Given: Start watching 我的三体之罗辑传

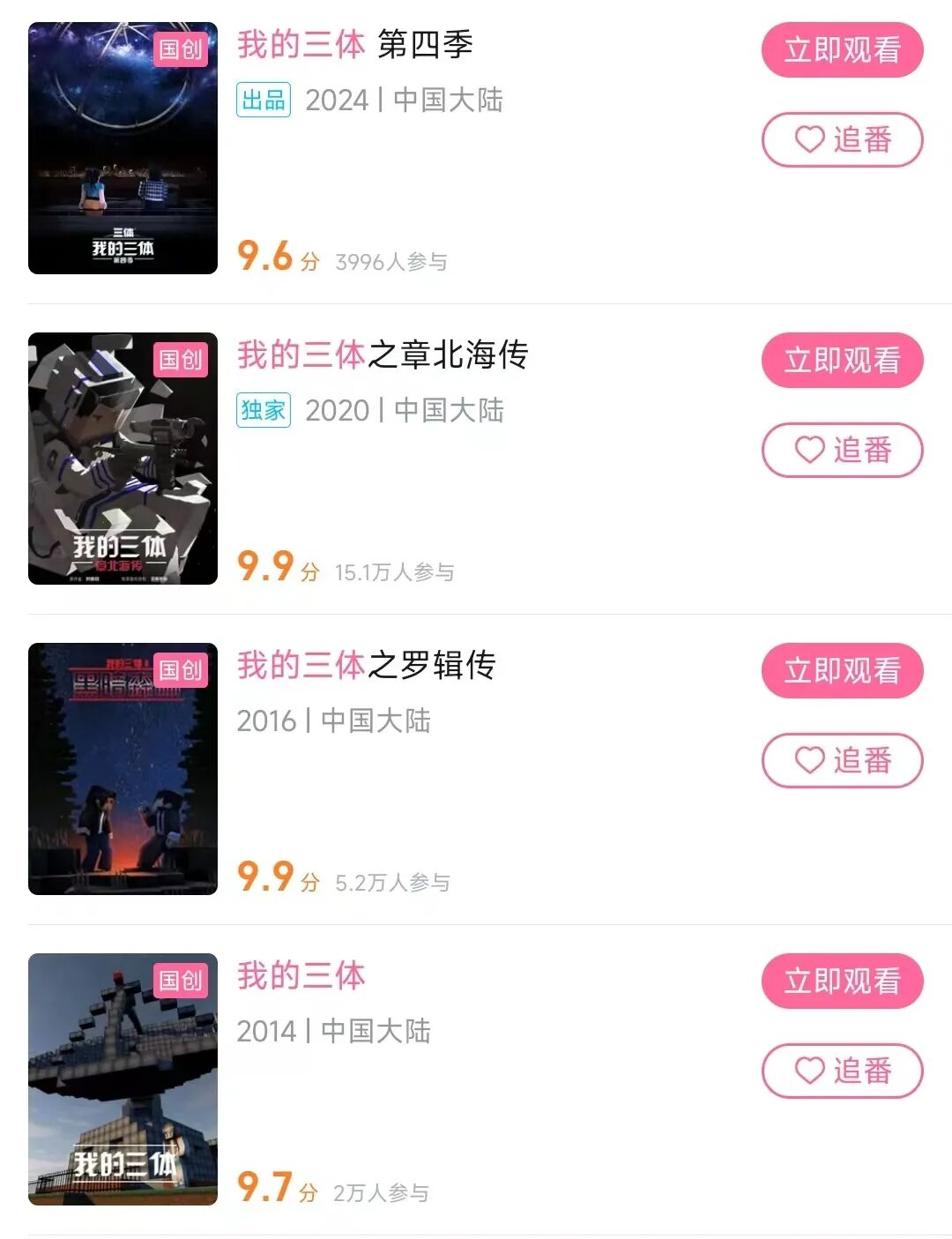Looking at the screenshot, I should (x=842, y=671).
